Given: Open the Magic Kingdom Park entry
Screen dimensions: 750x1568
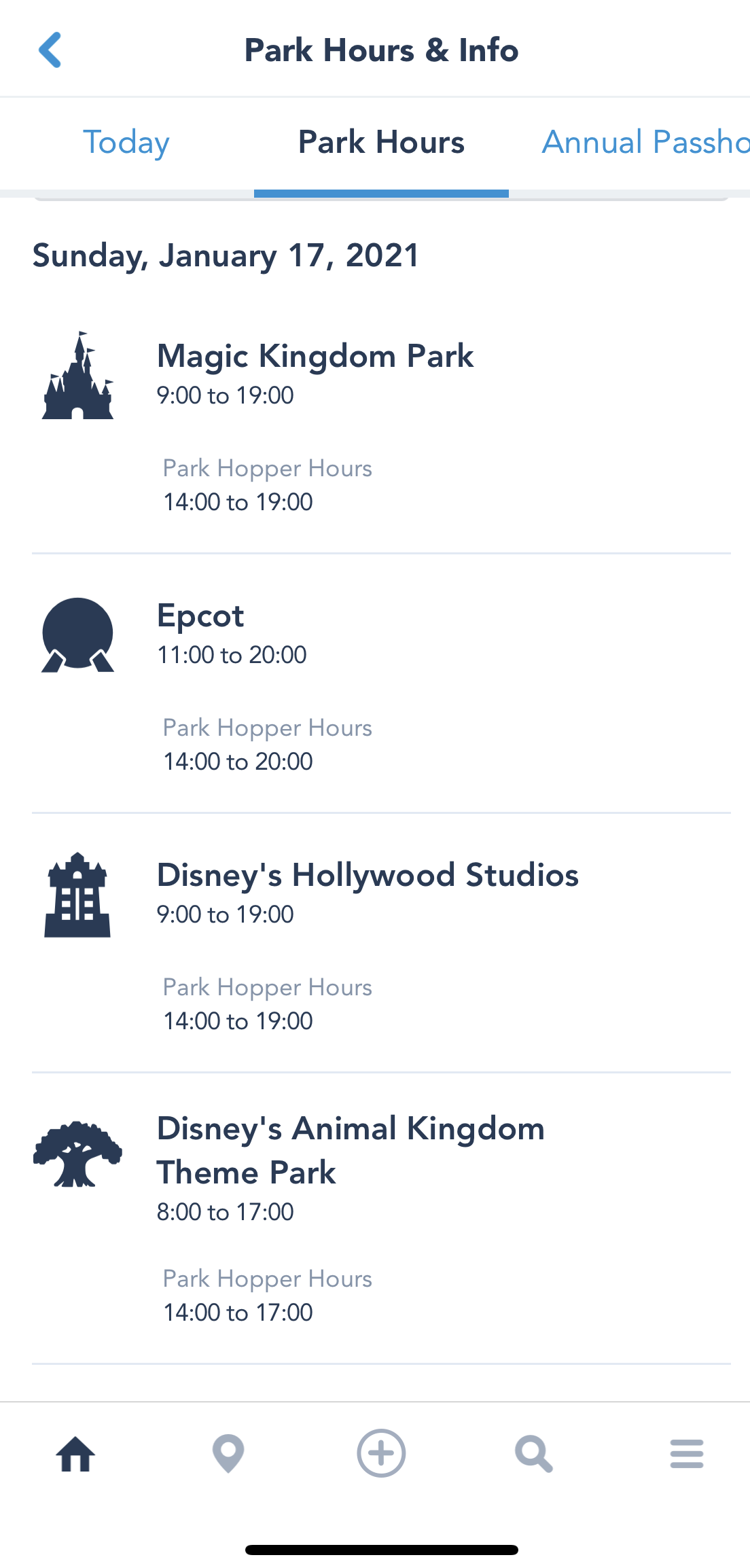Looking at the screenshot, I should pyautogui.click(x=381, y=425).
